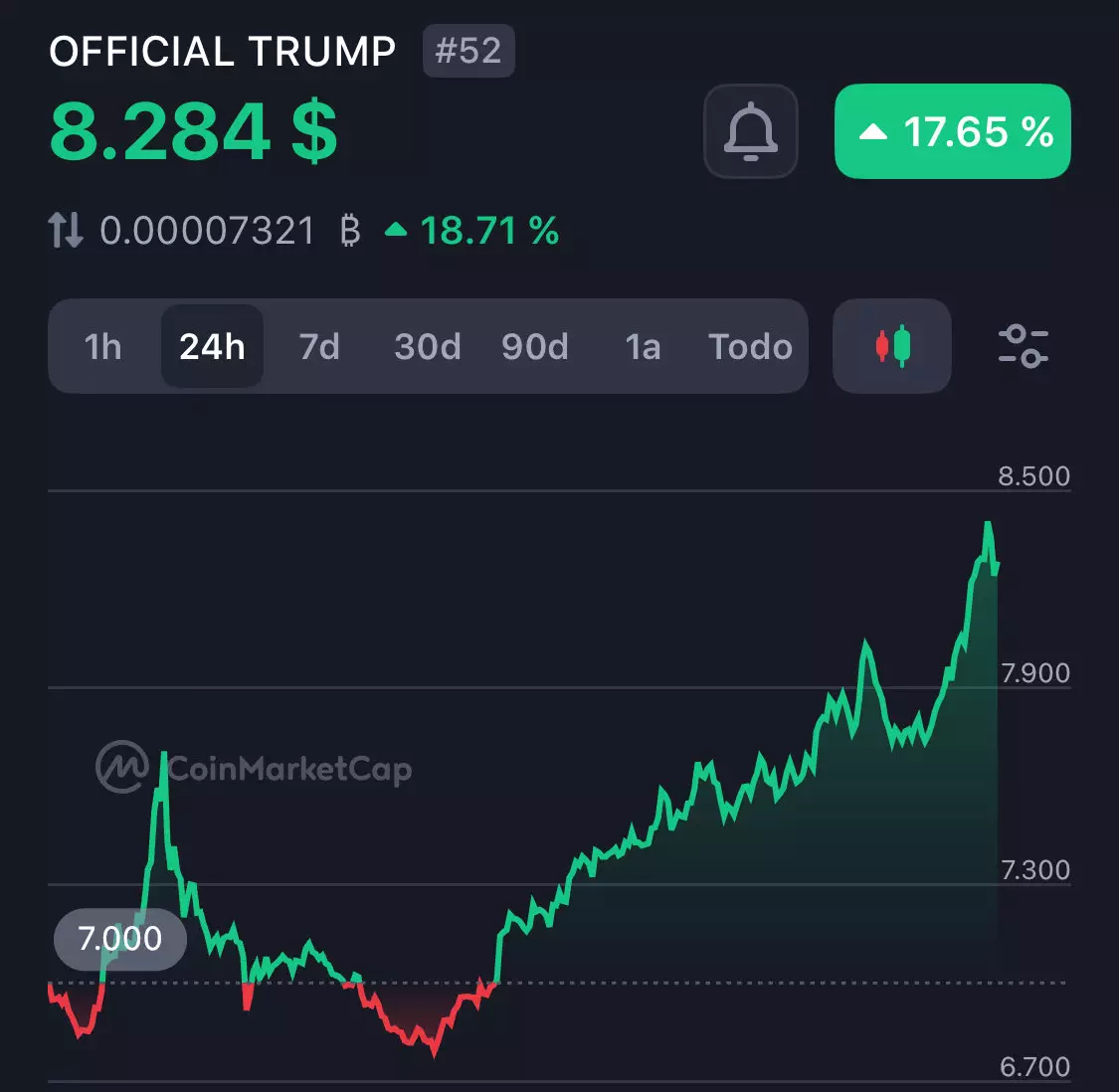The height and width of the screenshot is (1092, 1119).
Task: Tap the 17.65 % change button
Action: pos(952,131)
